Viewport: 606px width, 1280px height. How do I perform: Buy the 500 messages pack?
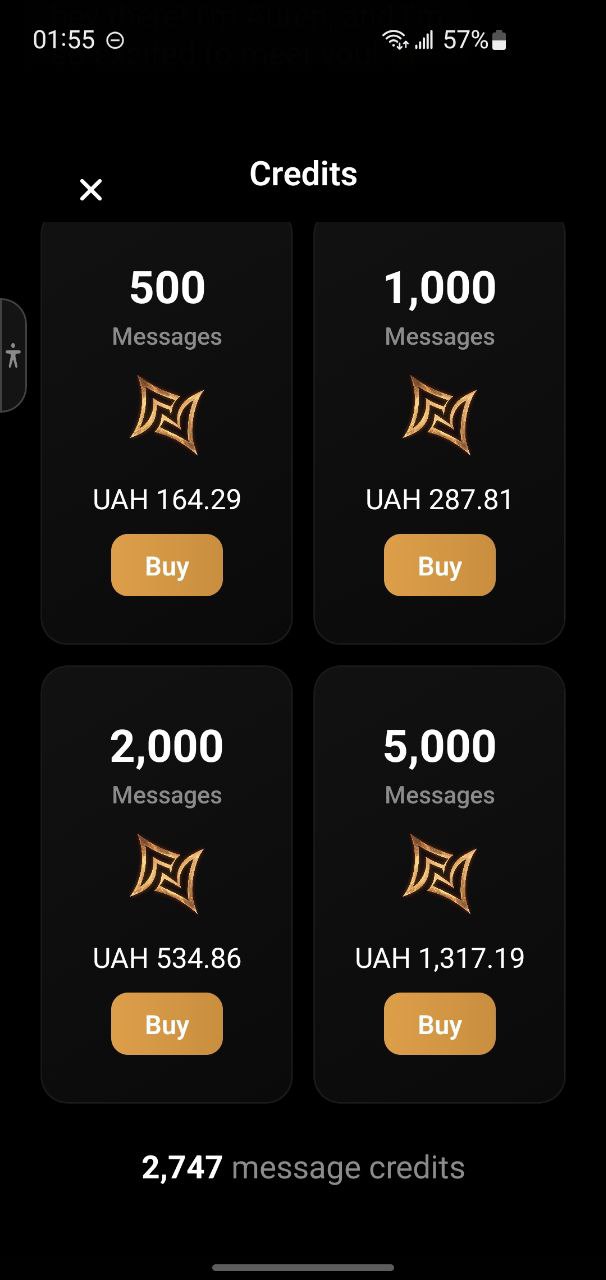(167, 565)
